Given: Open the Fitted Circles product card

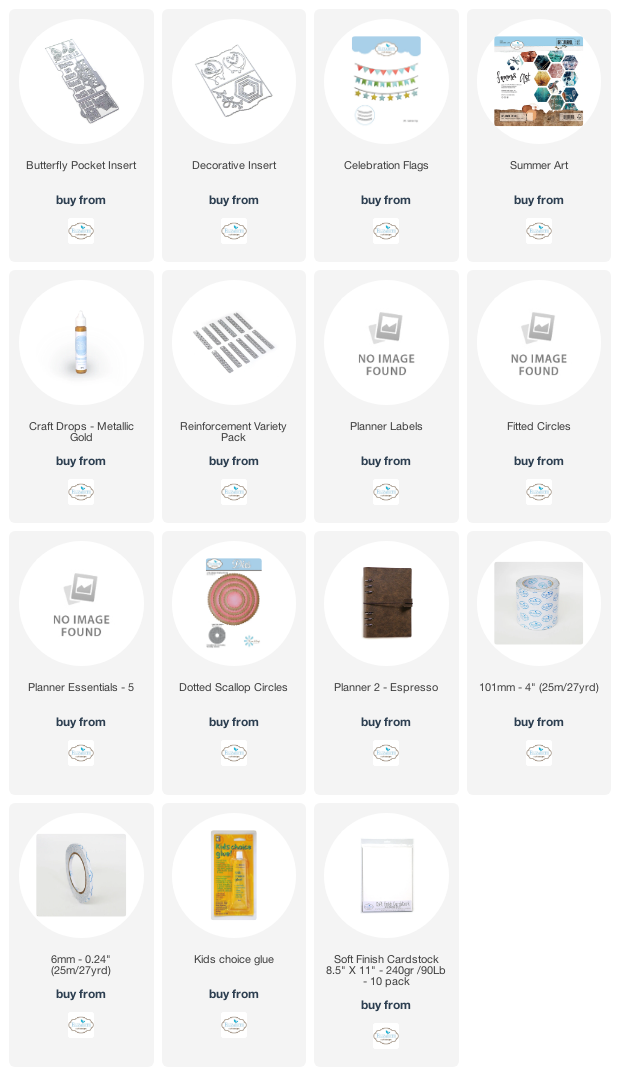Looking at the screenshot, I should coord(539,397).
